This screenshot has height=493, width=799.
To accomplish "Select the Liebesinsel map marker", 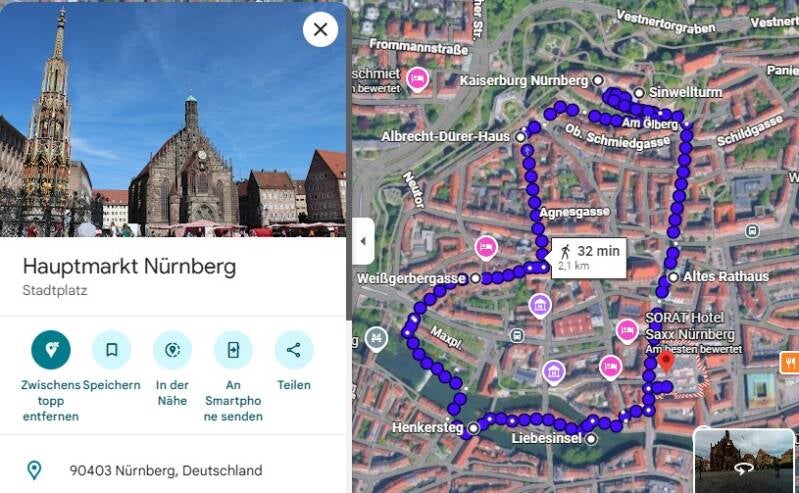I will 592,438.
